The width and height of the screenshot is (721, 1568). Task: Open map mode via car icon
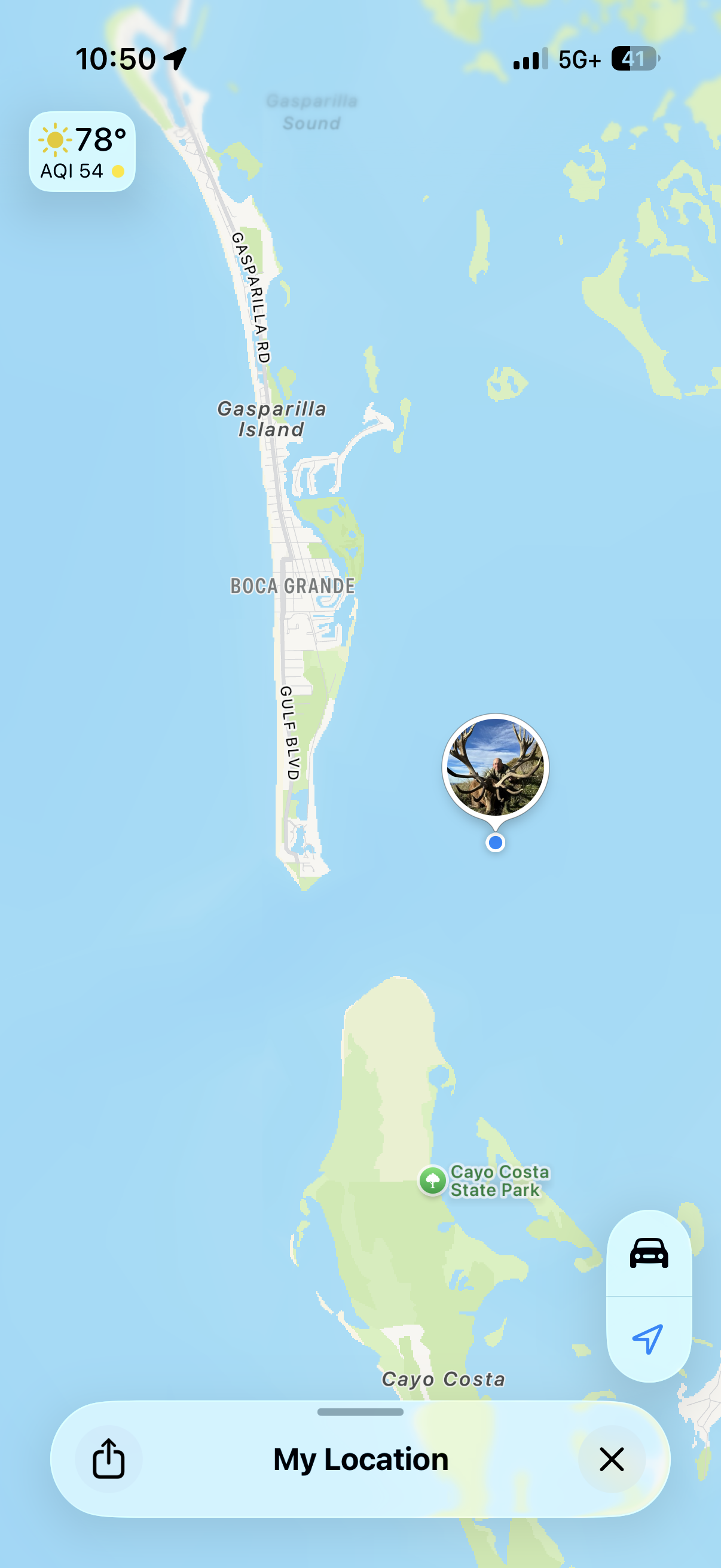point(649,1253)
